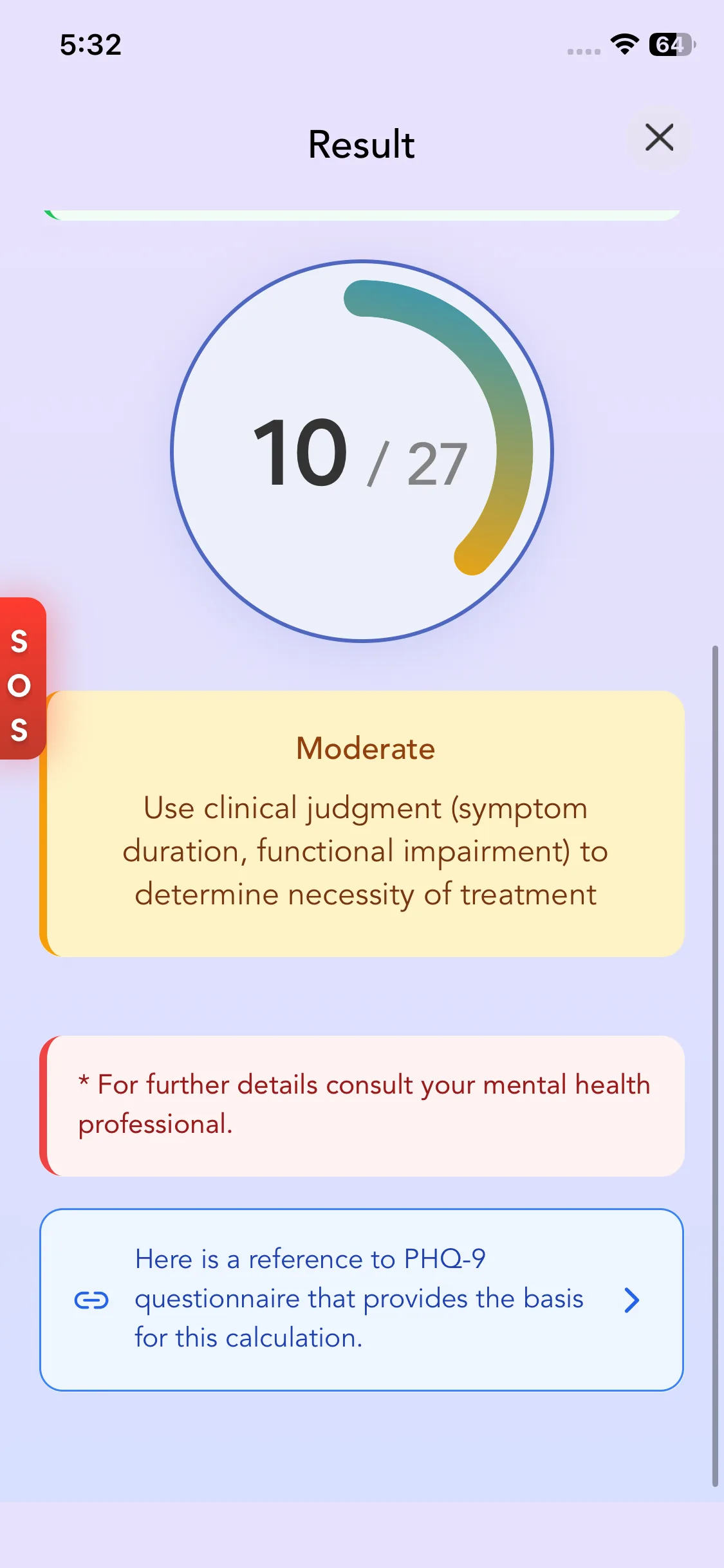724x1568 pixels.
Task: Close the Result screen
Action: point(659,138)
